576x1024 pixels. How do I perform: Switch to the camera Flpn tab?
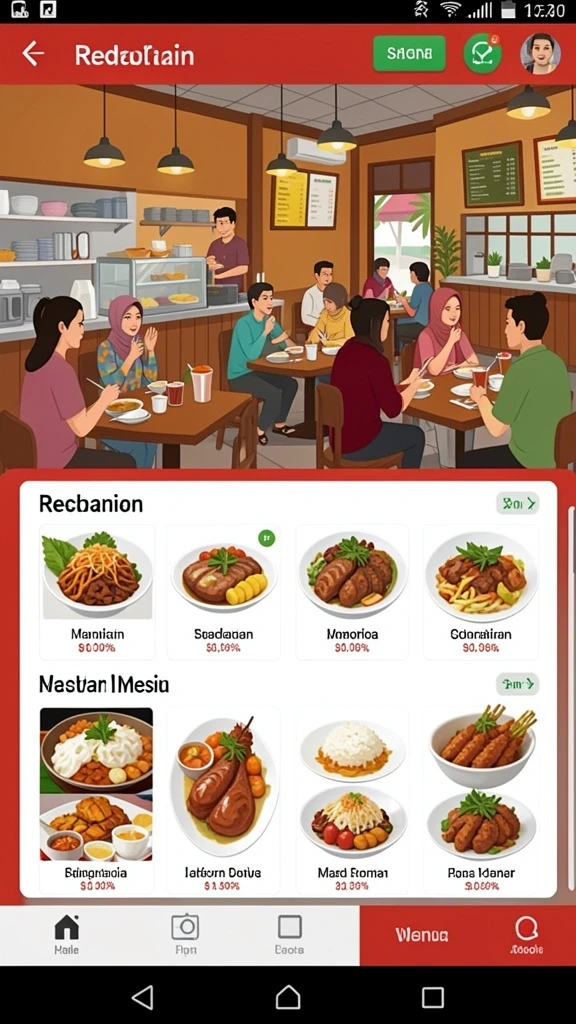coord(185,935)
